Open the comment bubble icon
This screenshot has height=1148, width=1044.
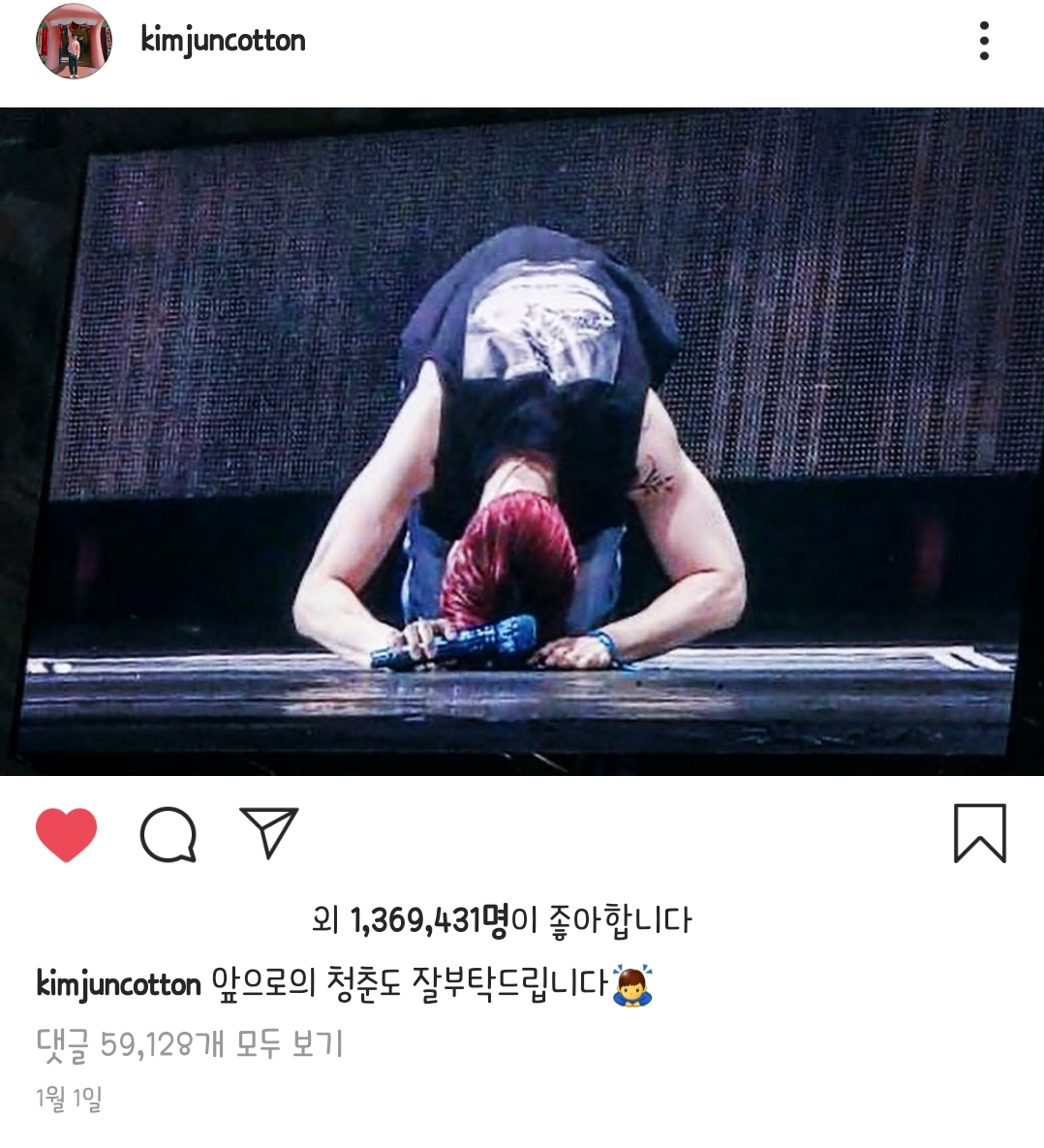pyautogui.click(x=169, y=834)
